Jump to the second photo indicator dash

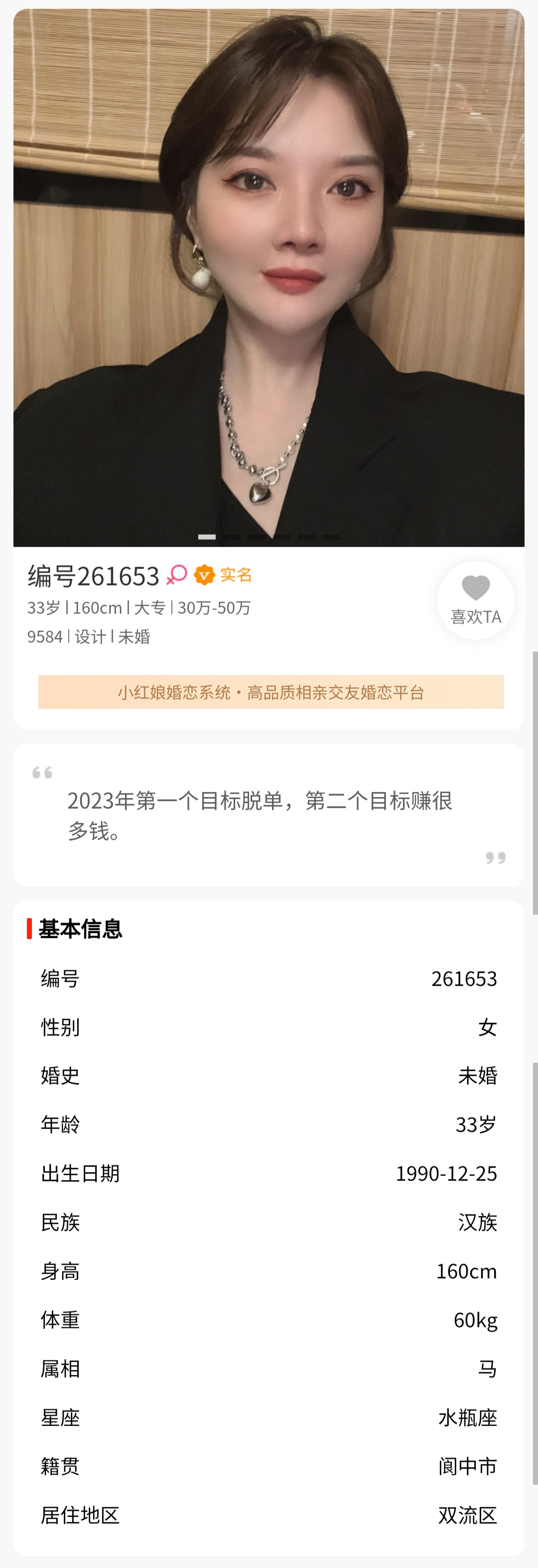tap(232, 537)
